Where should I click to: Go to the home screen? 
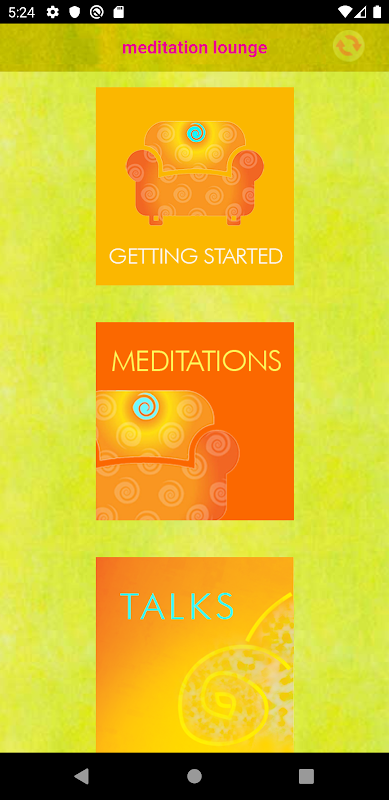coord(194,776)
